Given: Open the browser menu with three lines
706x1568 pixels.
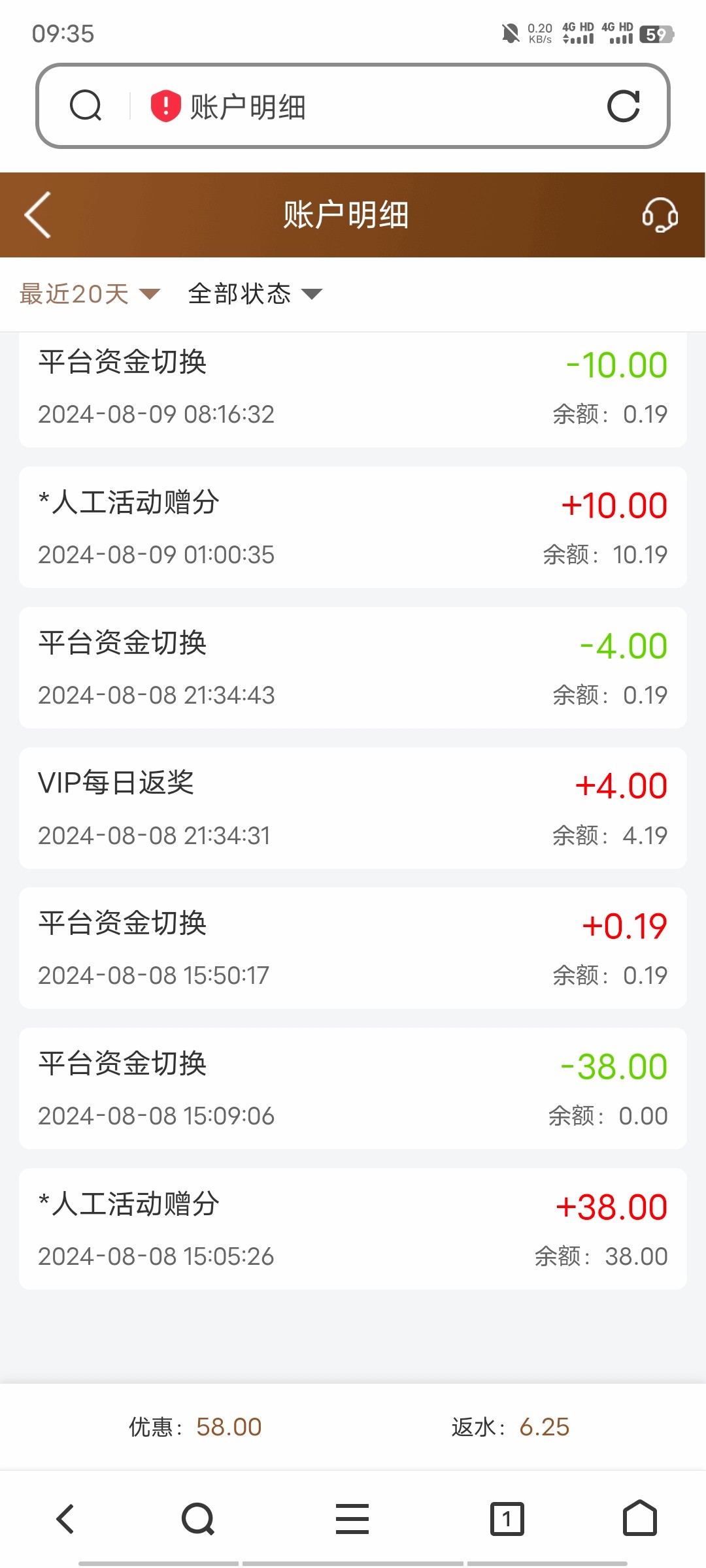Looking at the screenshot, I should point(352,1518).
